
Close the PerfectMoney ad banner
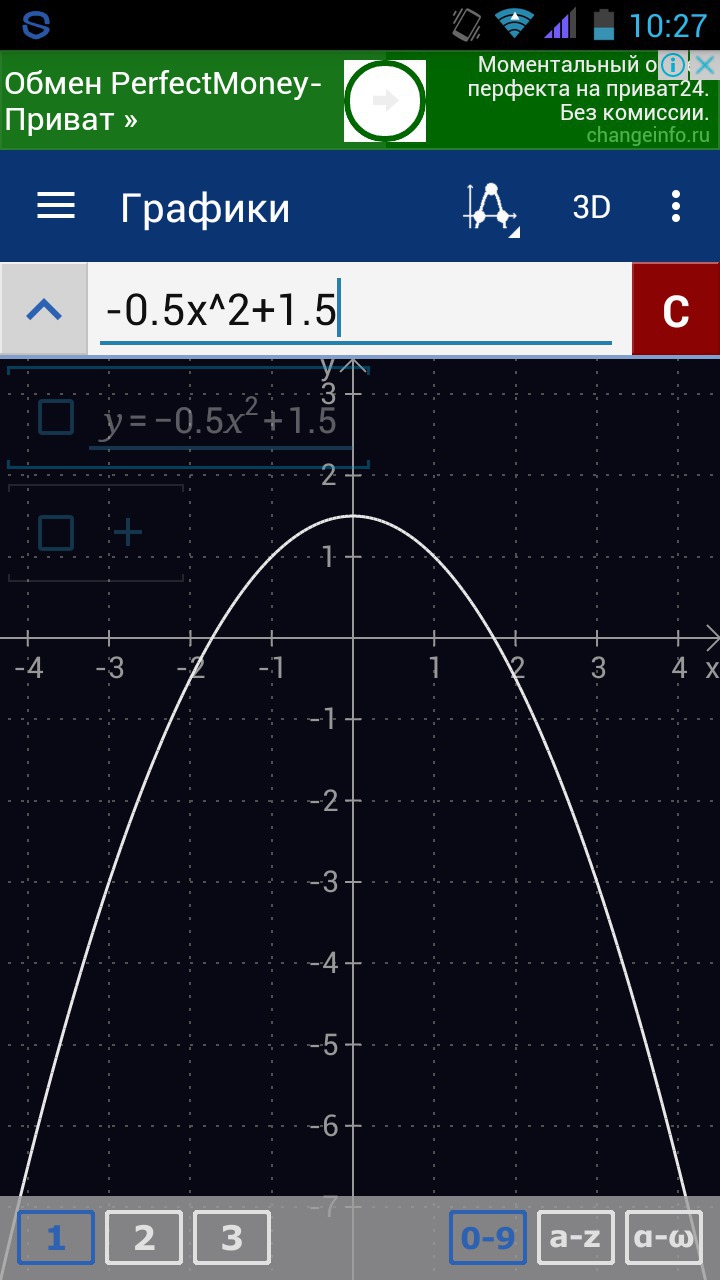[705, 66]
